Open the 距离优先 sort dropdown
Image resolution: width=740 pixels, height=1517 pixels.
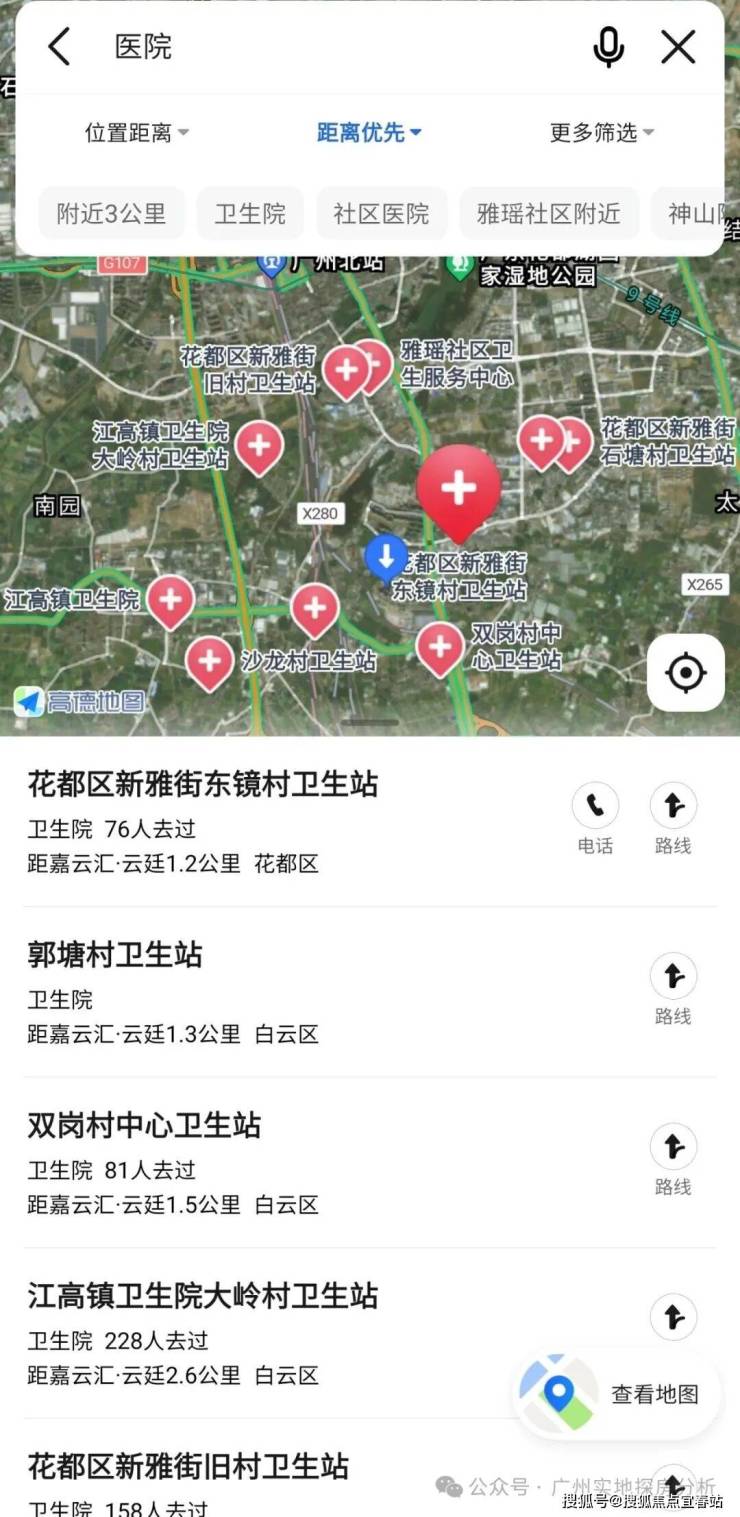369,132
